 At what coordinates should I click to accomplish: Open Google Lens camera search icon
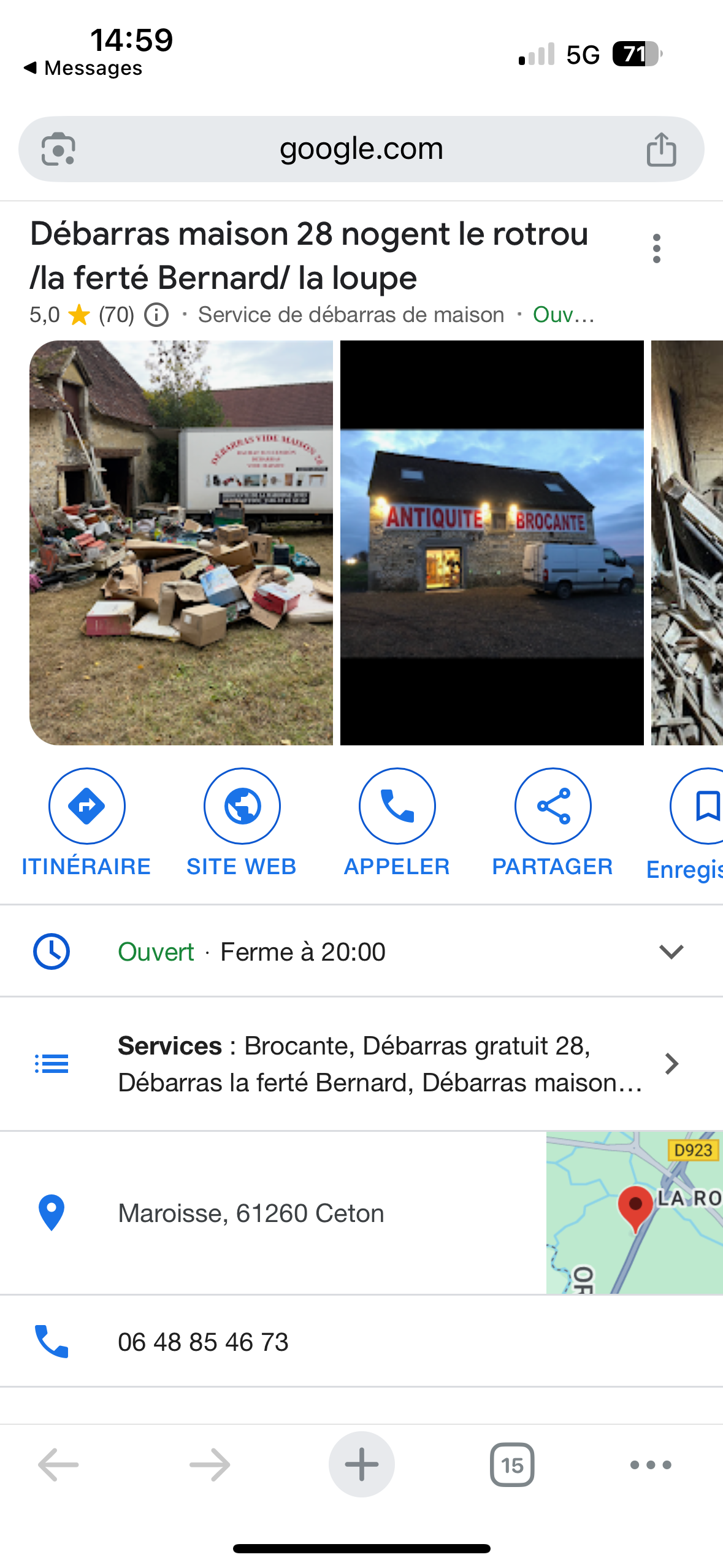[58, 149]
